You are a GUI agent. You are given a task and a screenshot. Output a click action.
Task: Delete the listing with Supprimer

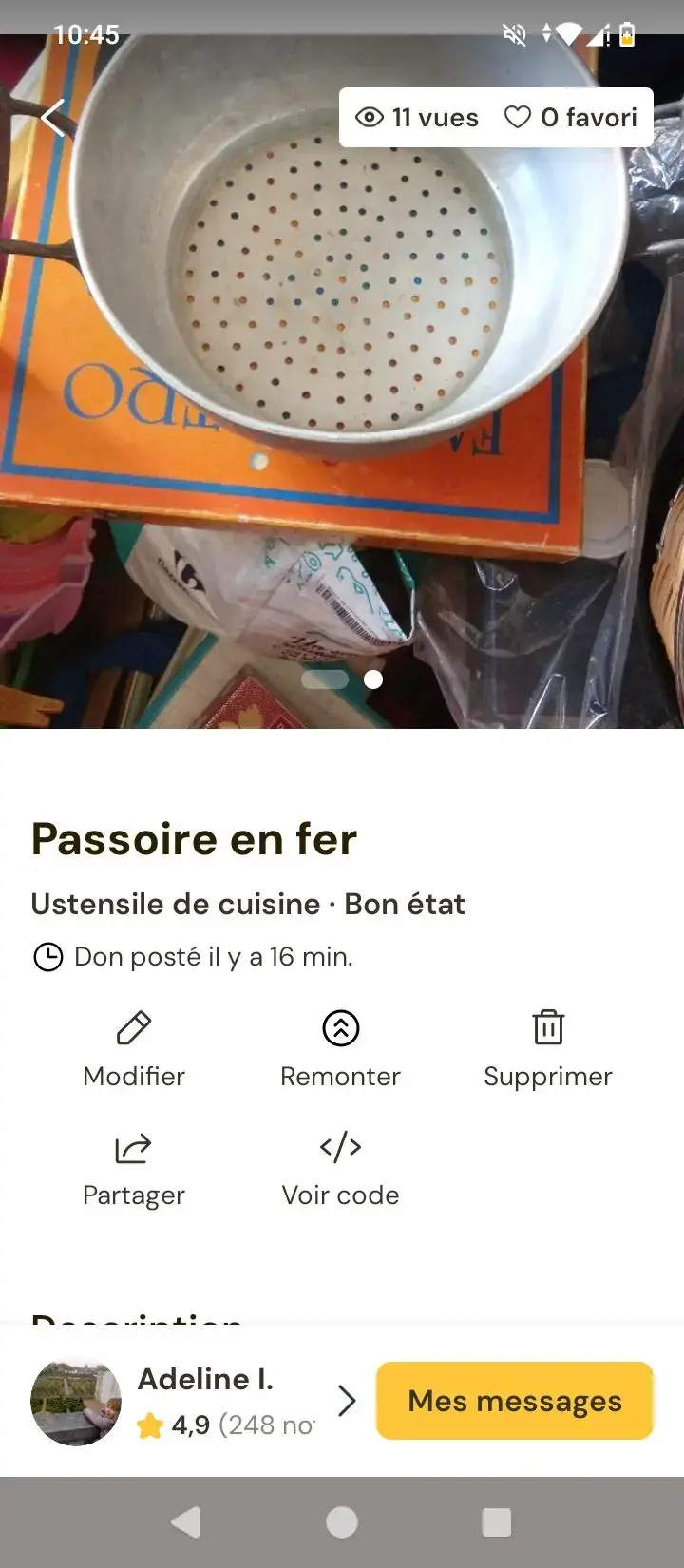[547, 1049]
